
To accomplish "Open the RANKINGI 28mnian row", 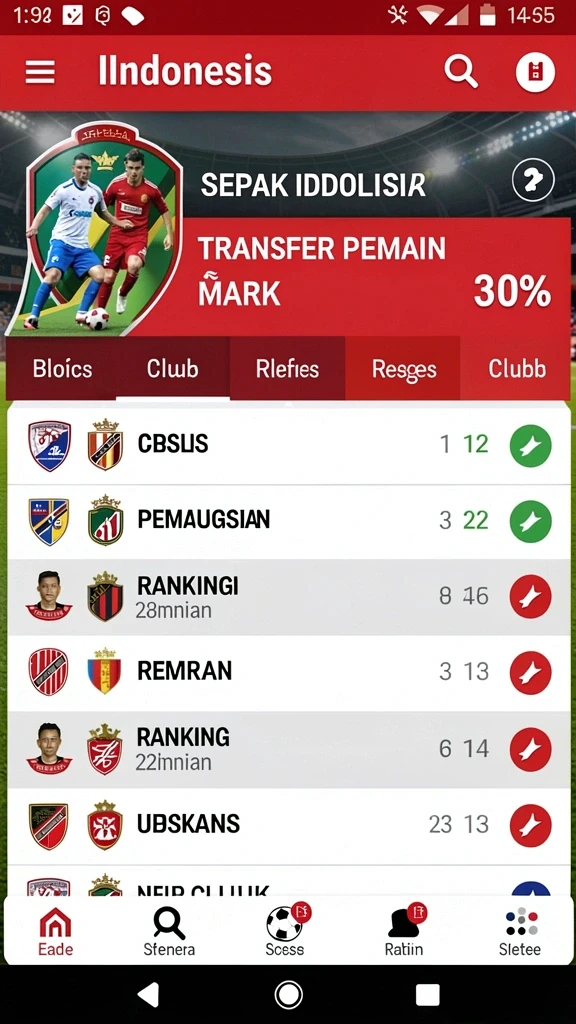I will (x=289, y=597).
